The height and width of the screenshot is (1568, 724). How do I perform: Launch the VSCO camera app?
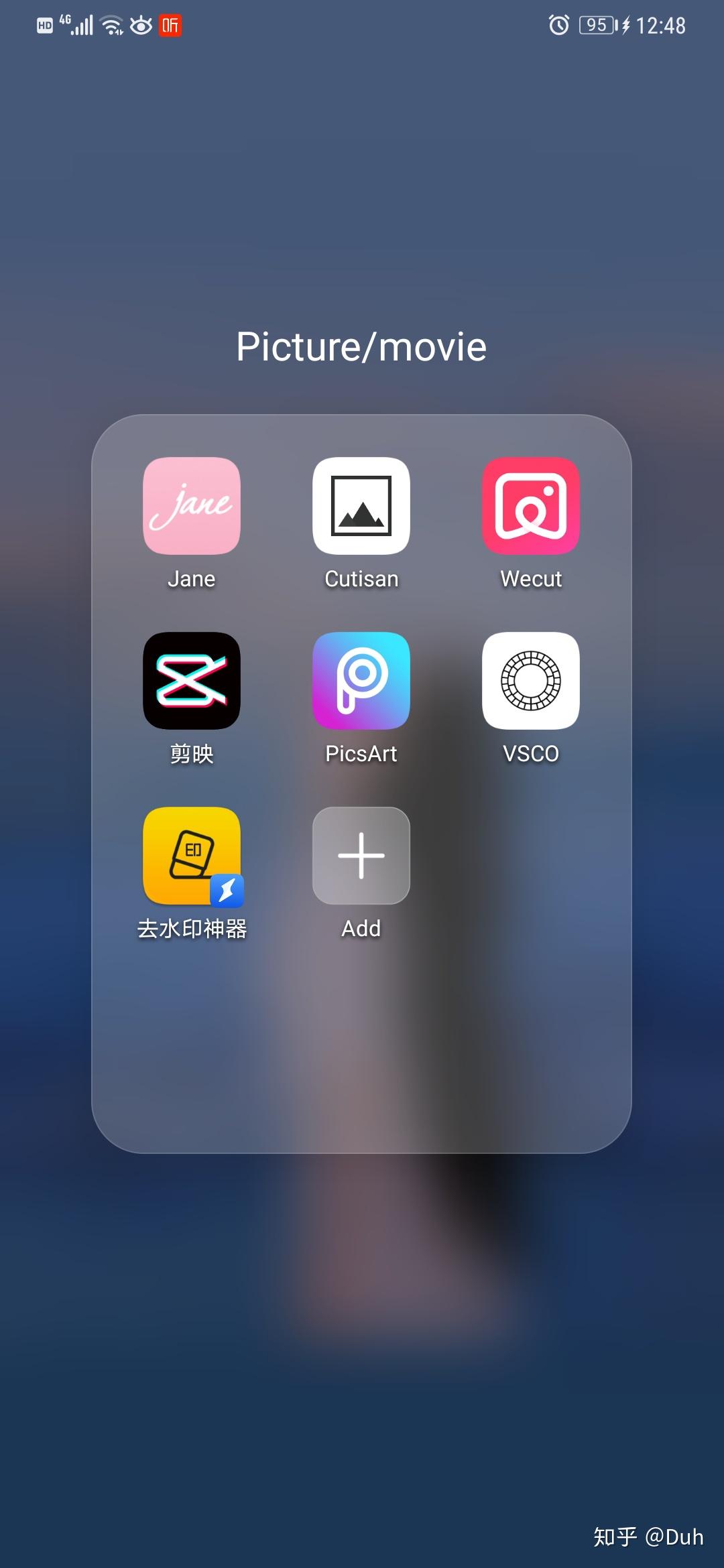pos(530,682)
